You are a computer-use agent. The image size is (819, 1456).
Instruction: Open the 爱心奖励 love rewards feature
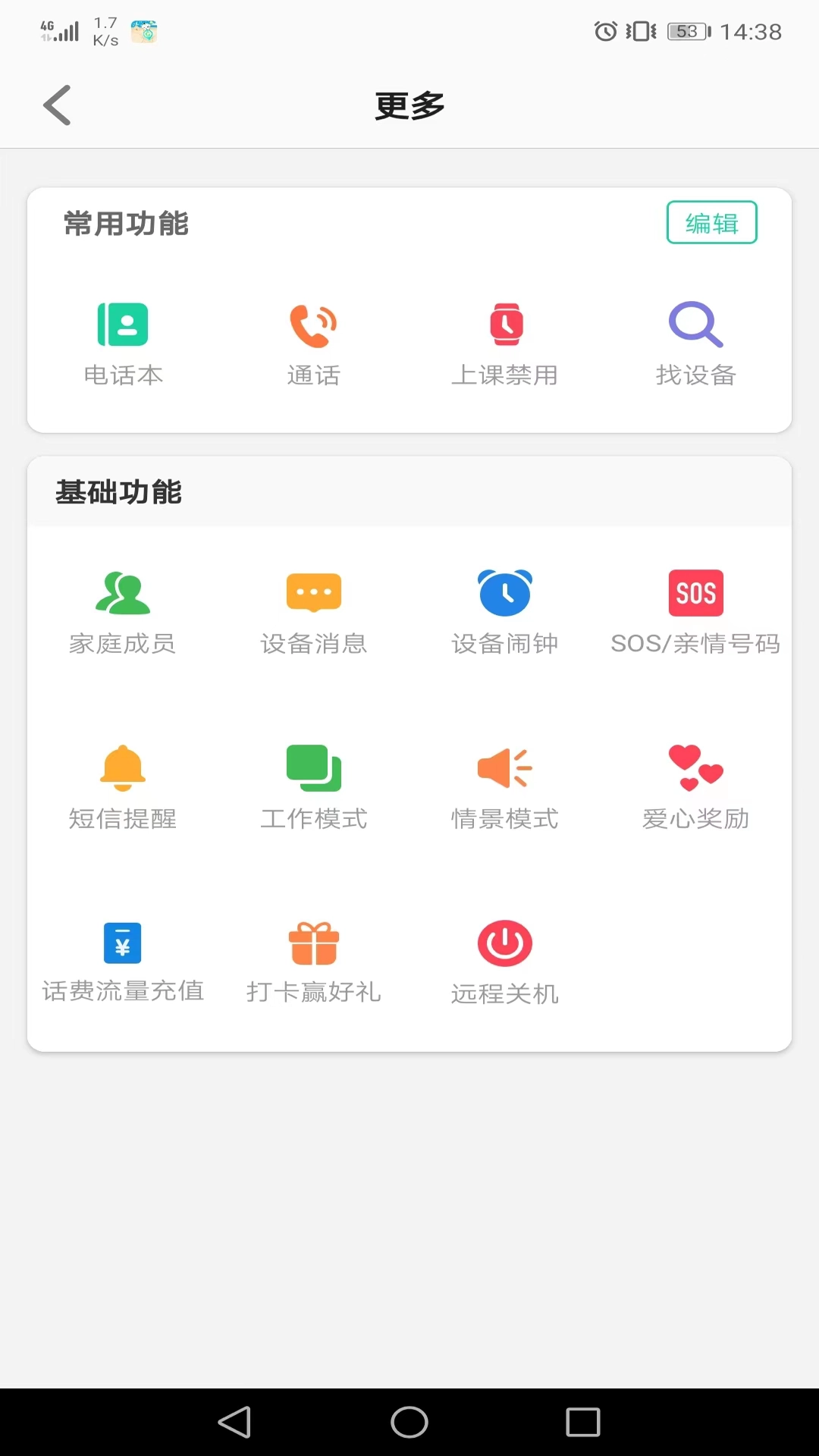point(695,785)
